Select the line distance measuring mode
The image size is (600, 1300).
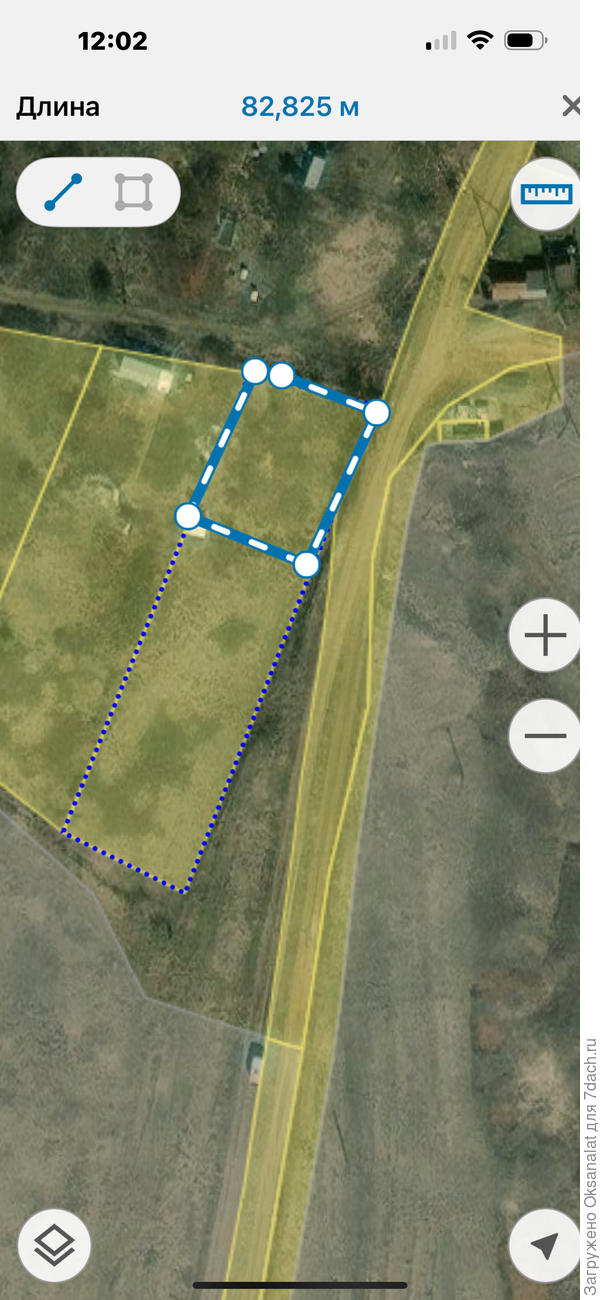63,191
